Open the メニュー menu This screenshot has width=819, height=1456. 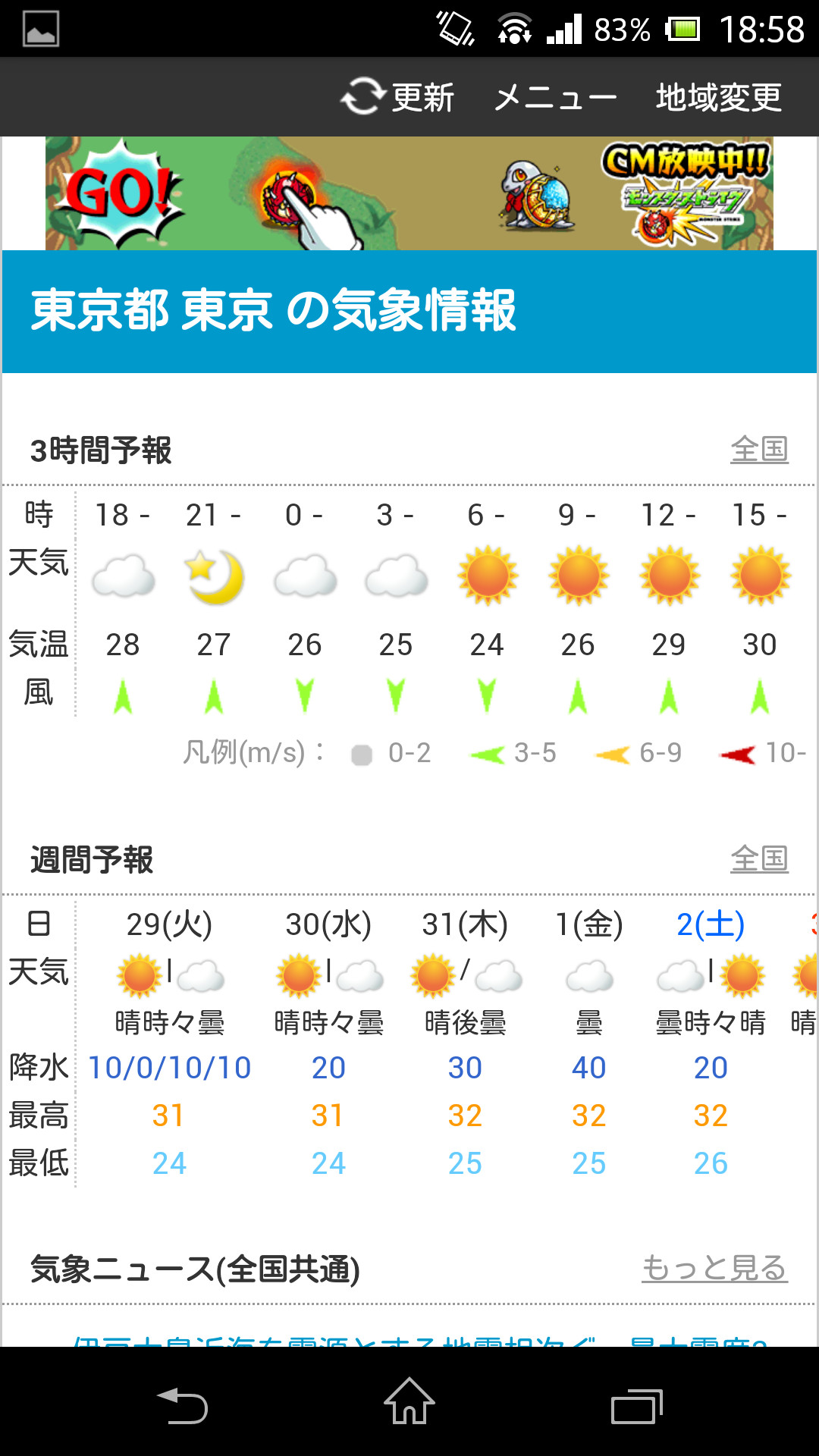coord(554,96)
